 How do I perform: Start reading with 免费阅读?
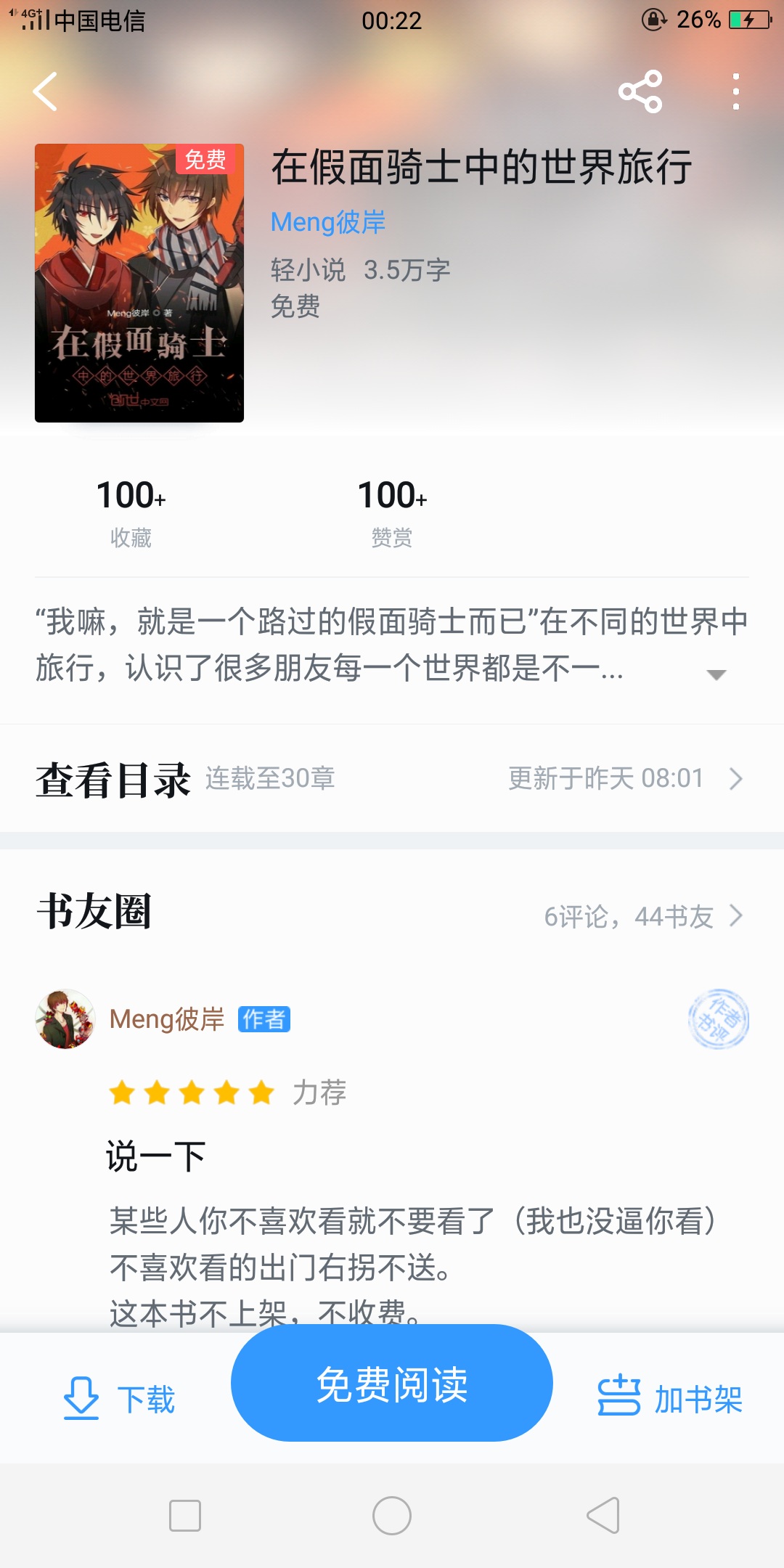[392, 1384]
